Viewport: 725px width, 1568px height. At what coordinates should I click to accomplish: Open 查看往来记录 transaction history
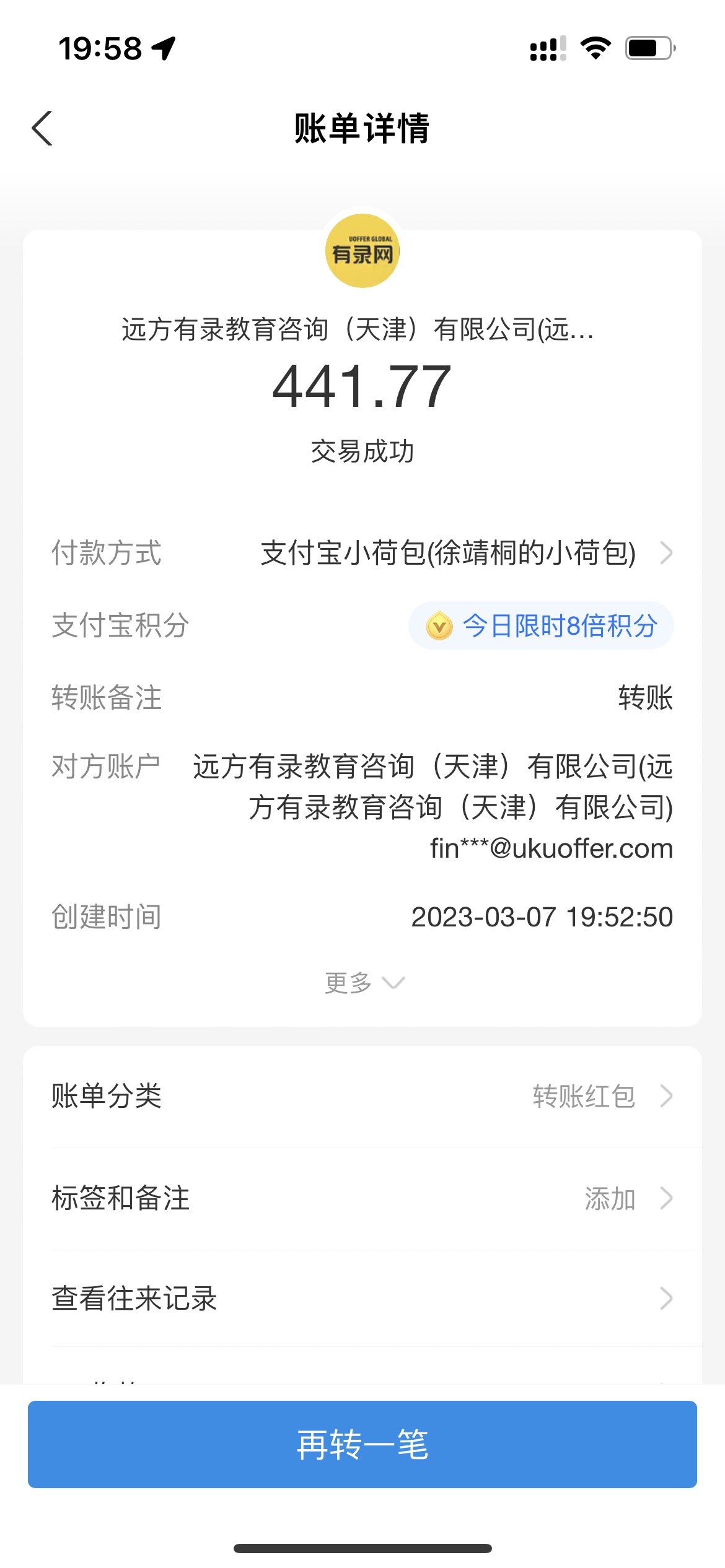[362, 1299]
